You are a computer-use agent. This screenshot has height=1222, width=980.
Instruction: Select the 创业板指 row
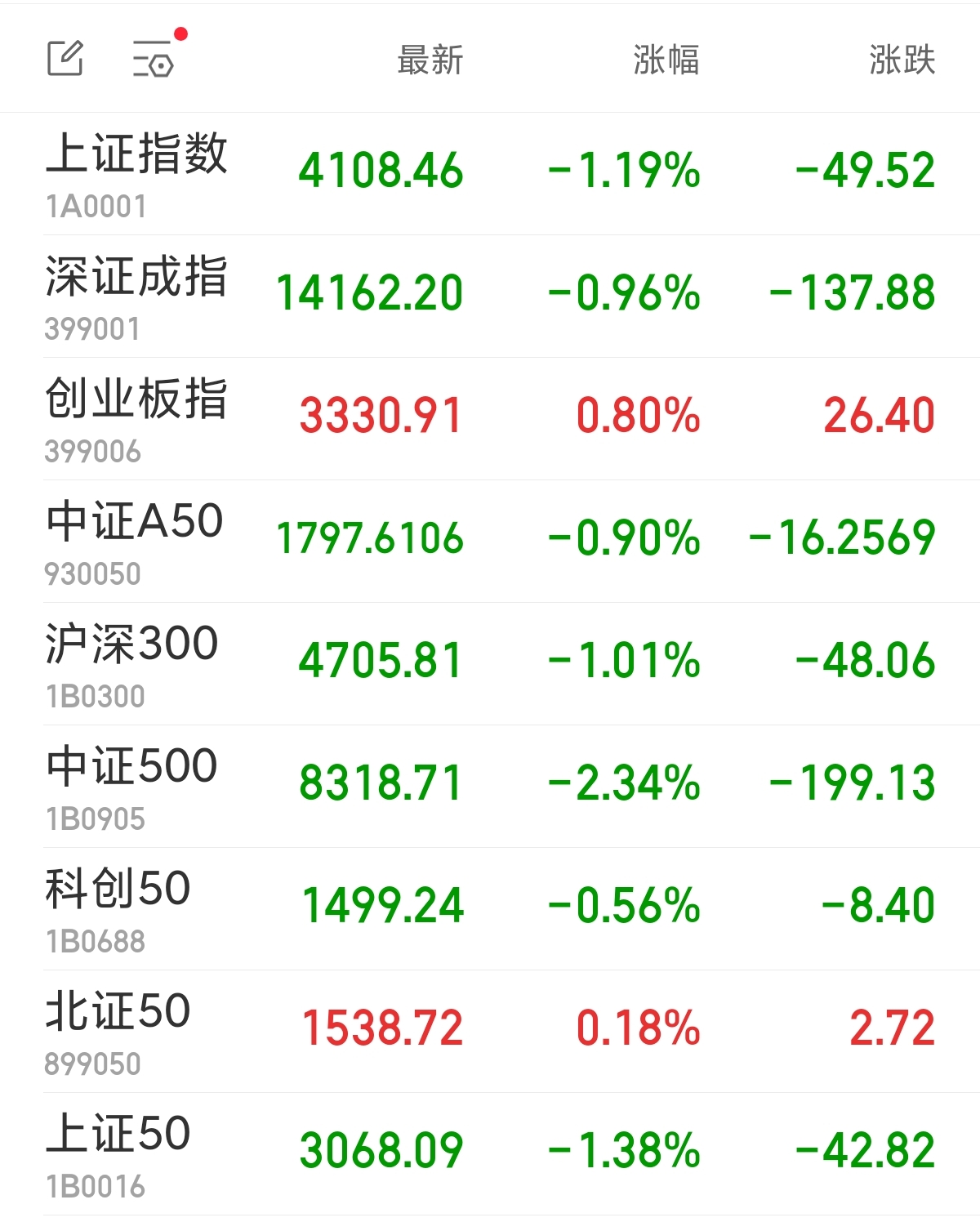pyautogui.click(x=490, y=419)
